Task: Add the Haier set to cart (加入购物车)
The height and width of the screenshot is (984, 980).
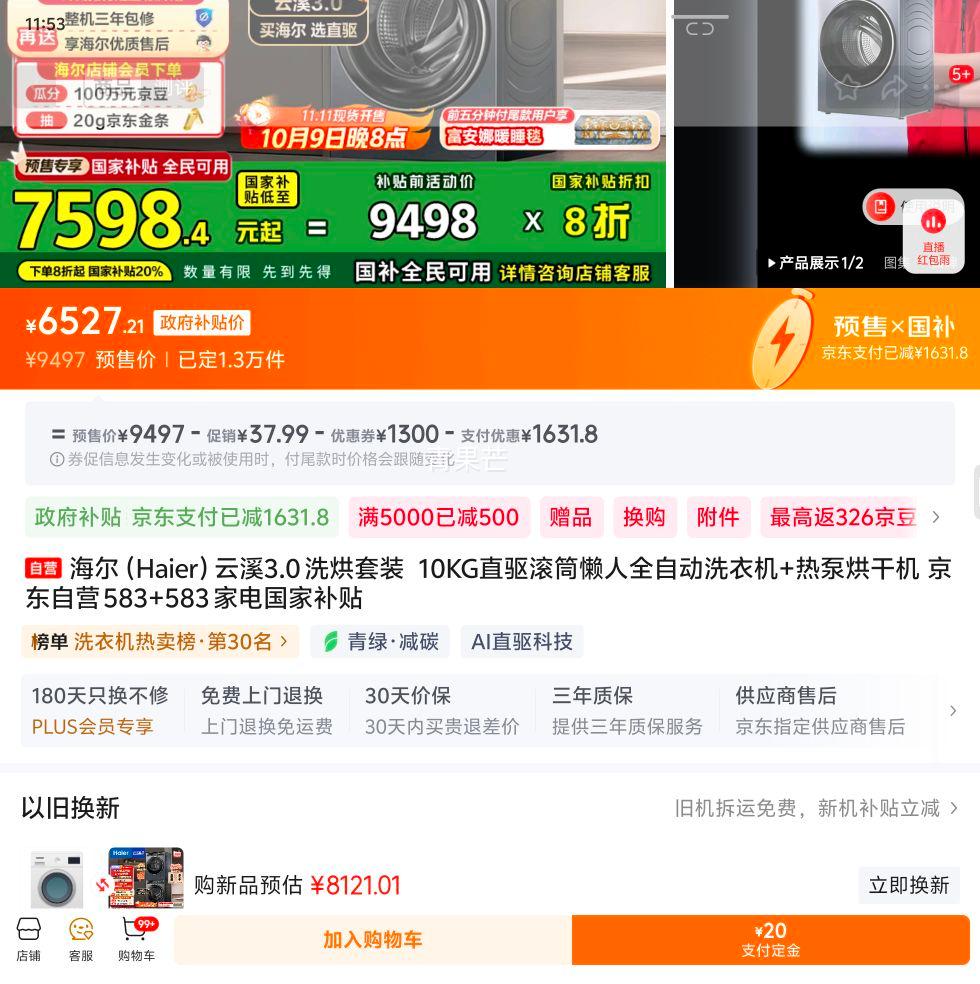Action: (x=372, y=940)
